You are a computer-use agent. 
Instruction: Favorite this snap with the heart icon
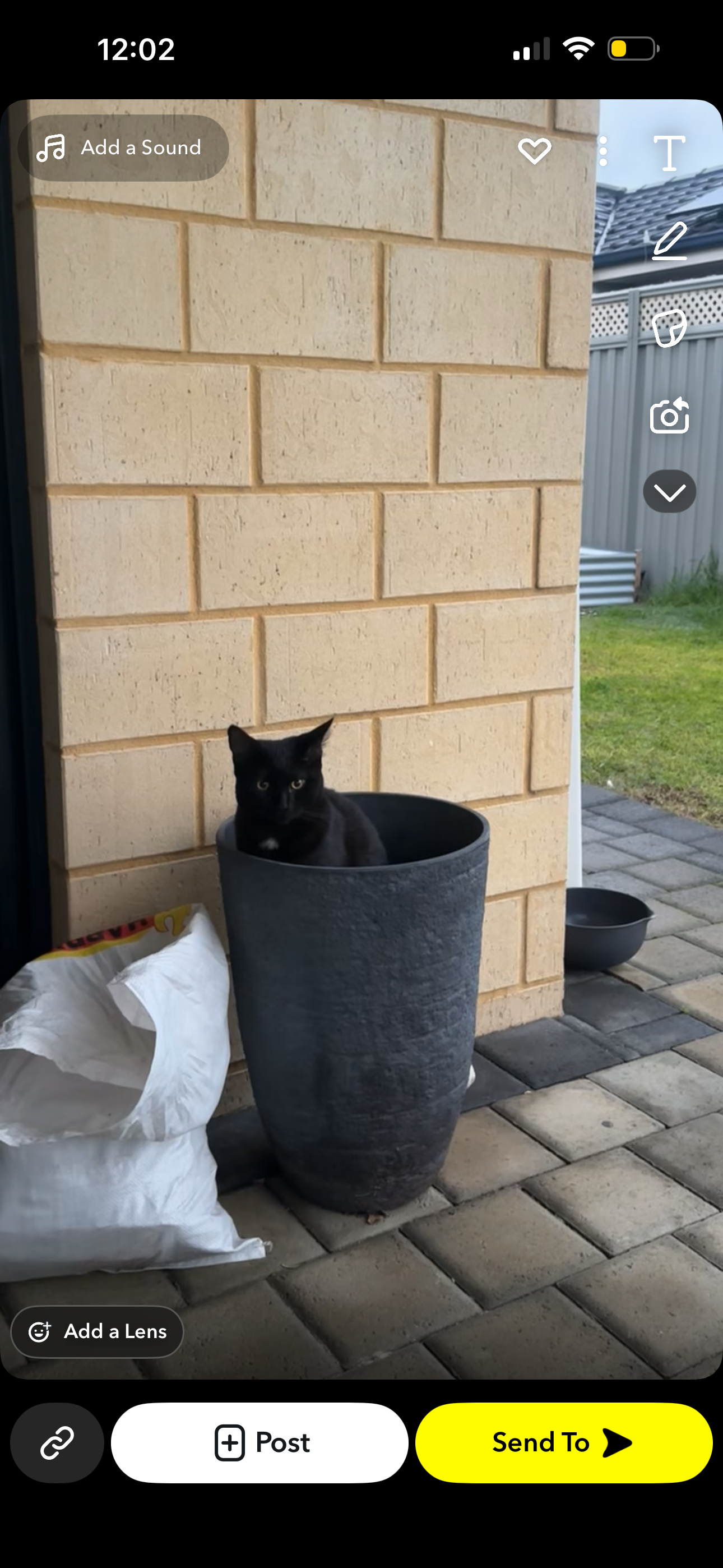tap(534, 150)
